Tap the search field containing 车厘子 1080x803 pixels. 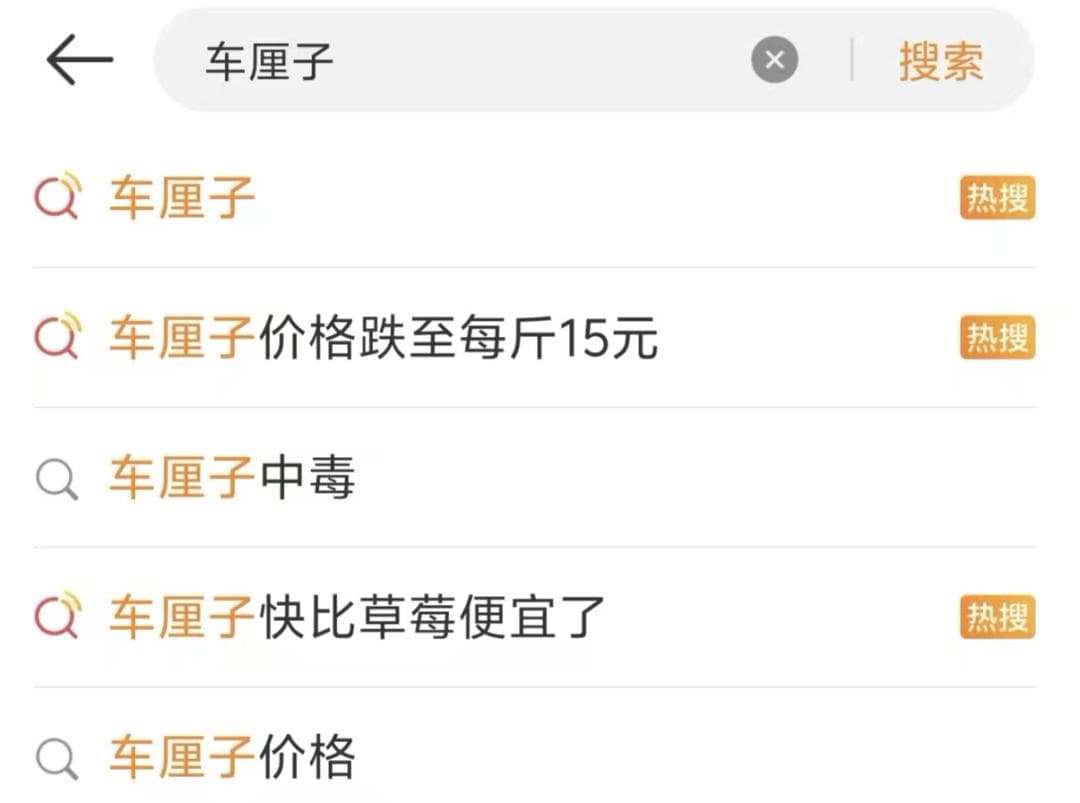pyautogui.click(x=450, y=61)
